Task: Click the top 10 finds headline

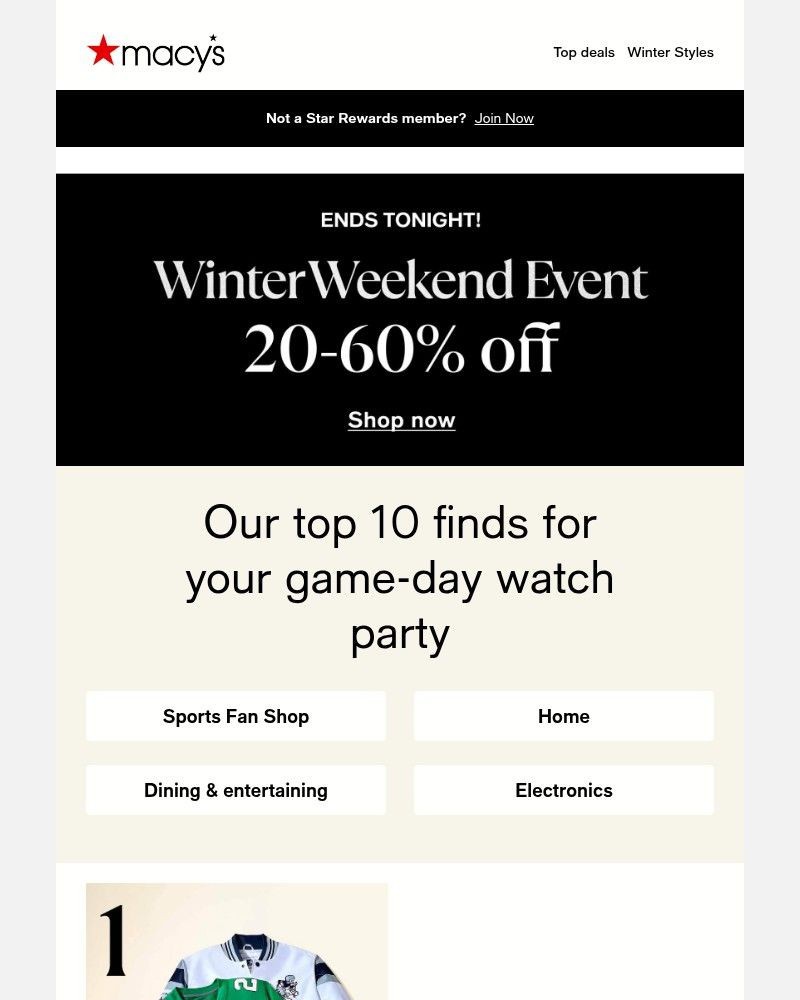Action: coord(400,522)
